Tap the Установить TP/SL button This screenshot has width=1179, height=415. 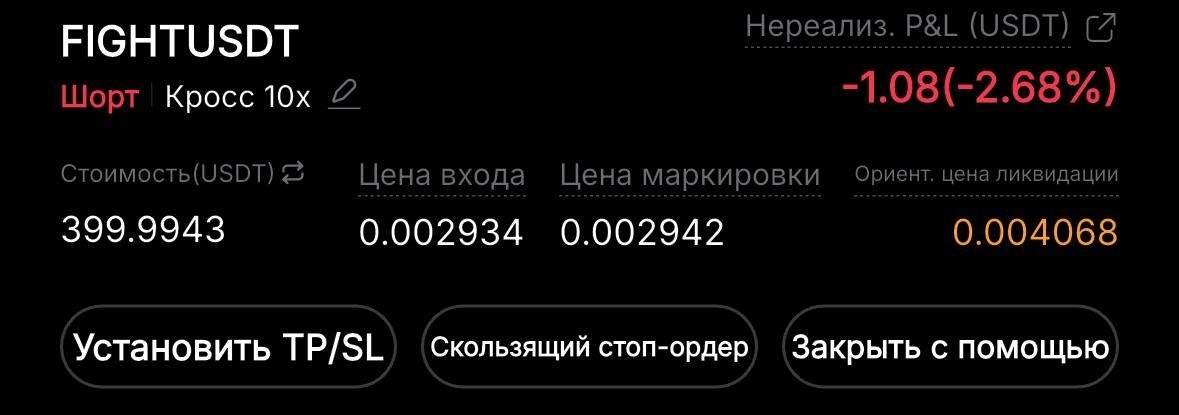click(x=230, y=347)
